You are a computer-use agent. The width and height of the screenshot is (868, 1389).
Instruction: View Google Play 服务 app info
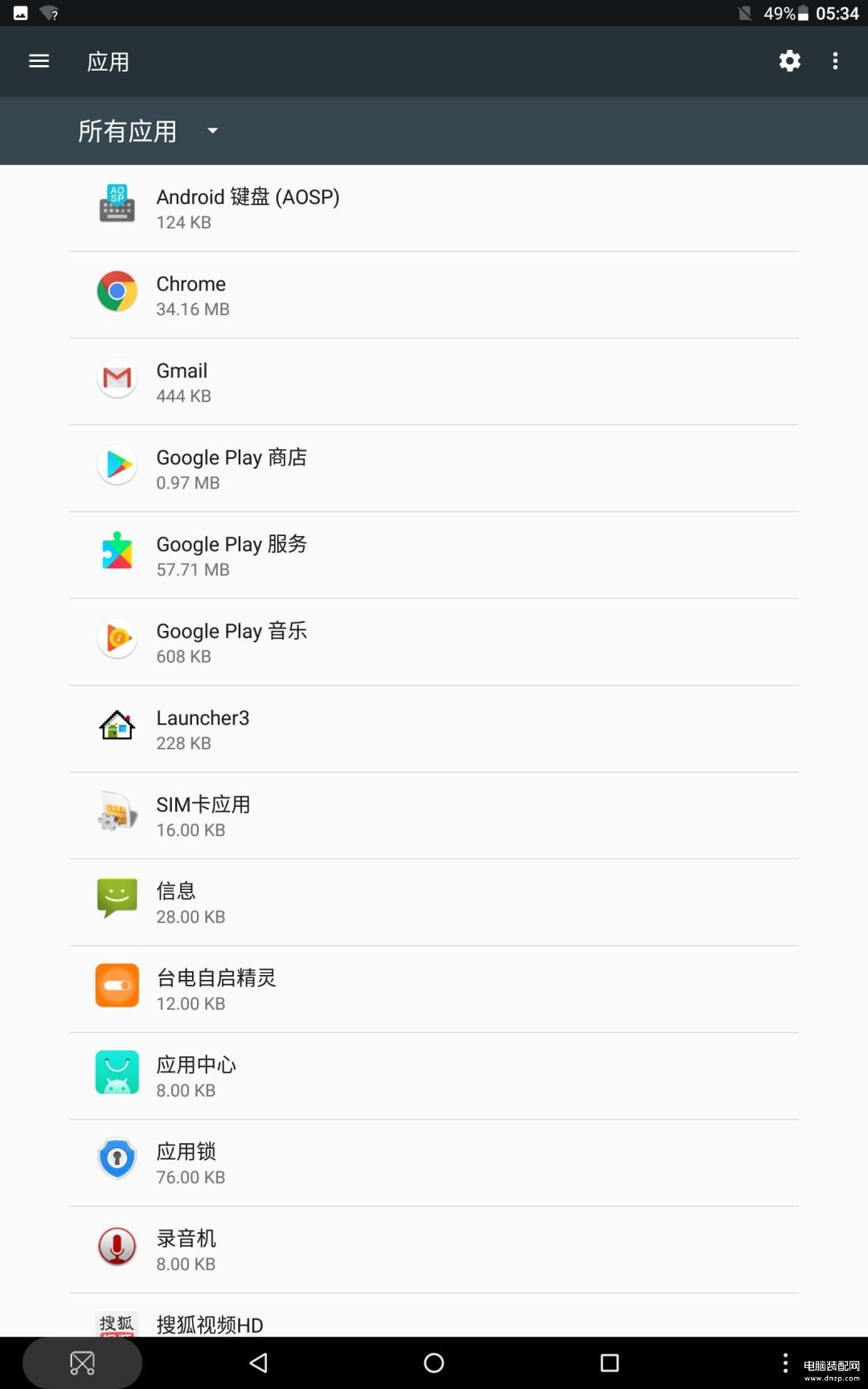point(434,555)
